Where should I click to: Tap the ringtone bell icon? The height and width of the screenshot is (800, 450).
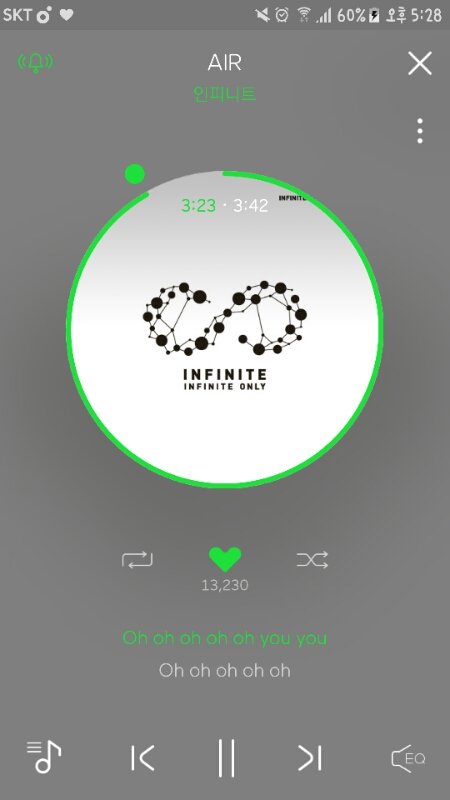35,62
